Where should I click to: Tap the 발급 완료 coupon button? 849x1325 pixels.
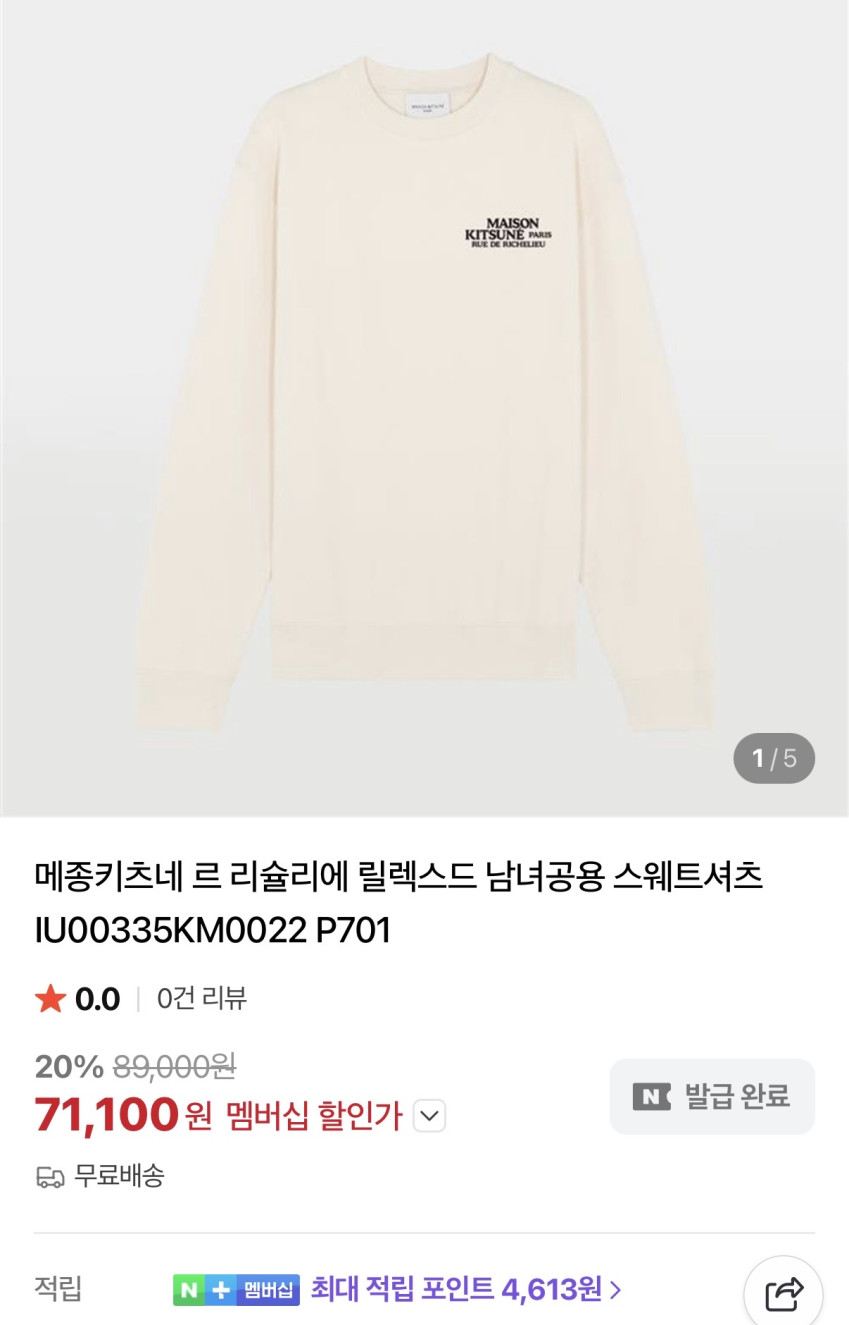(x=712, y=1096)
